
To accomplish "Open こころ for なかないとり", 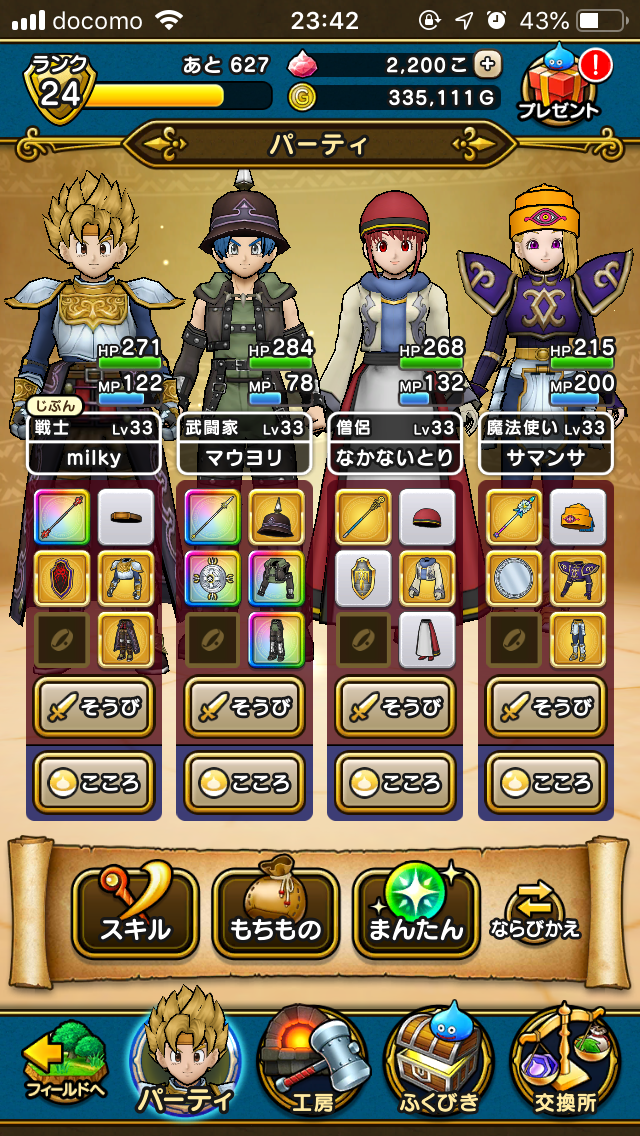I will coord(395,782).
